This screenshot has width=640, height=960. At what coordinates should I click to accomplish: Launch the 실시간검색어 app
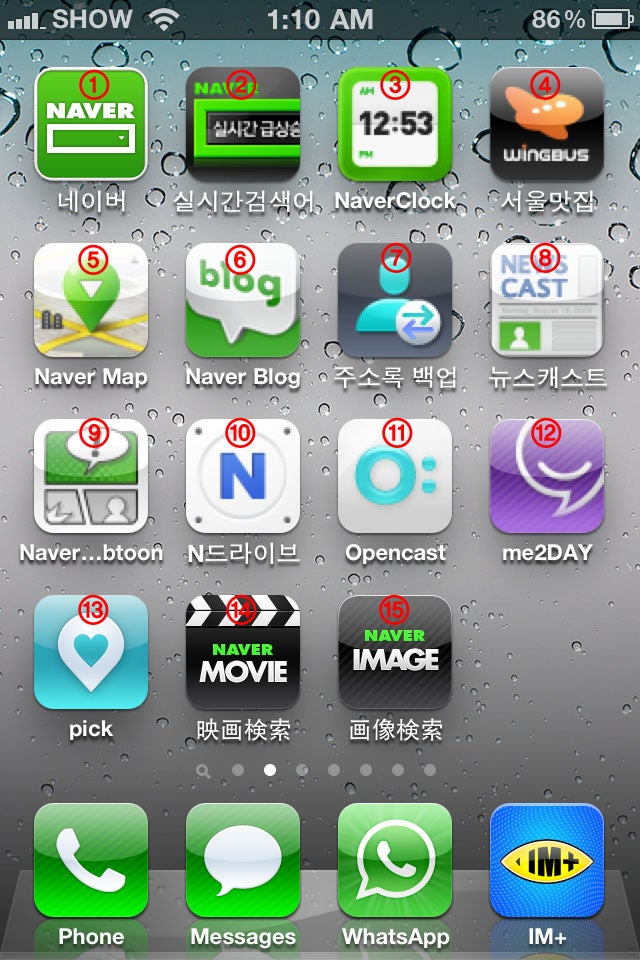tap(243, 124)
